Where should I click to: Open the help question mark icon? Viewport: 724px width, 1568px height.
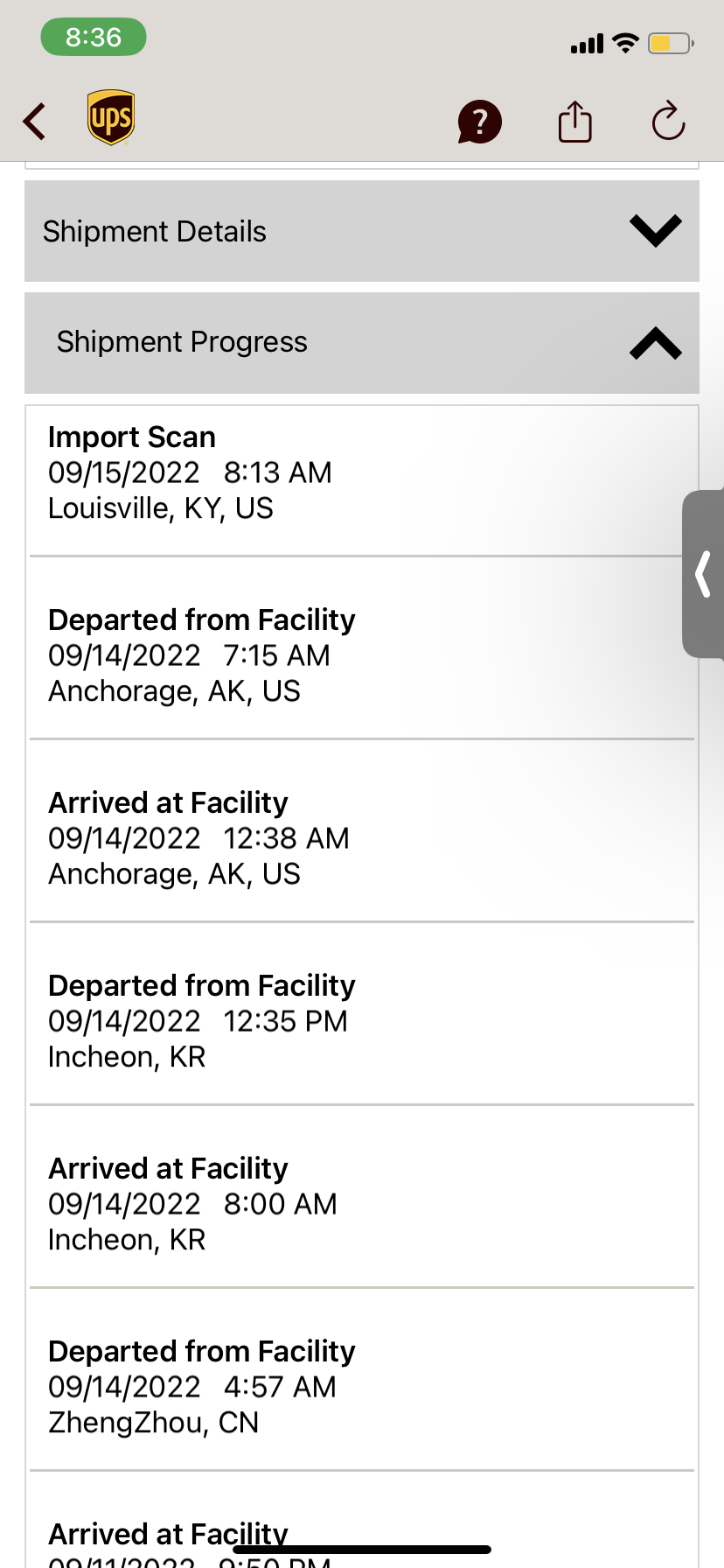pos(479,122)
